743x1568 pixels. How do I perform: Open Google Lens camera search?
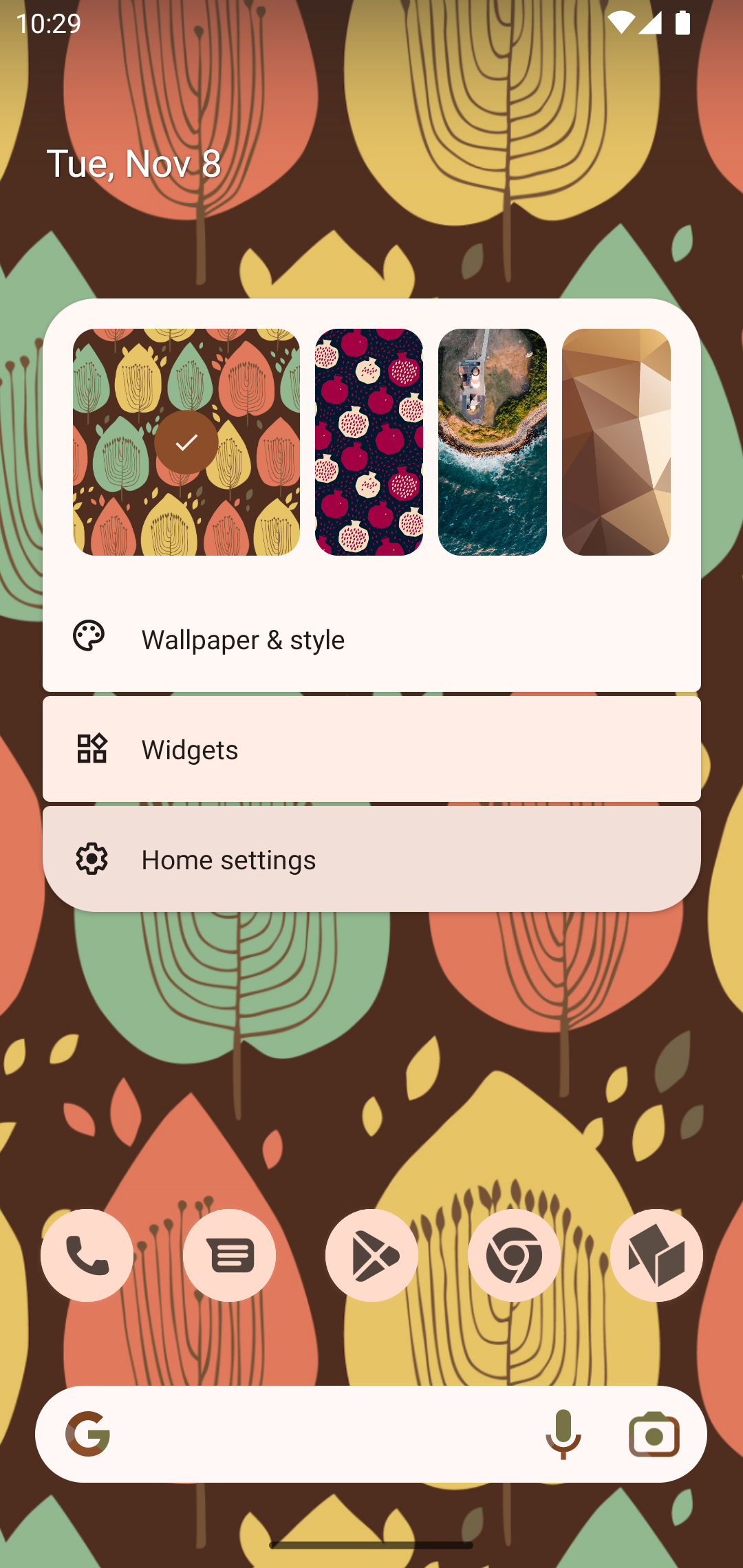pyautogui.click(x=654, y=1435)
